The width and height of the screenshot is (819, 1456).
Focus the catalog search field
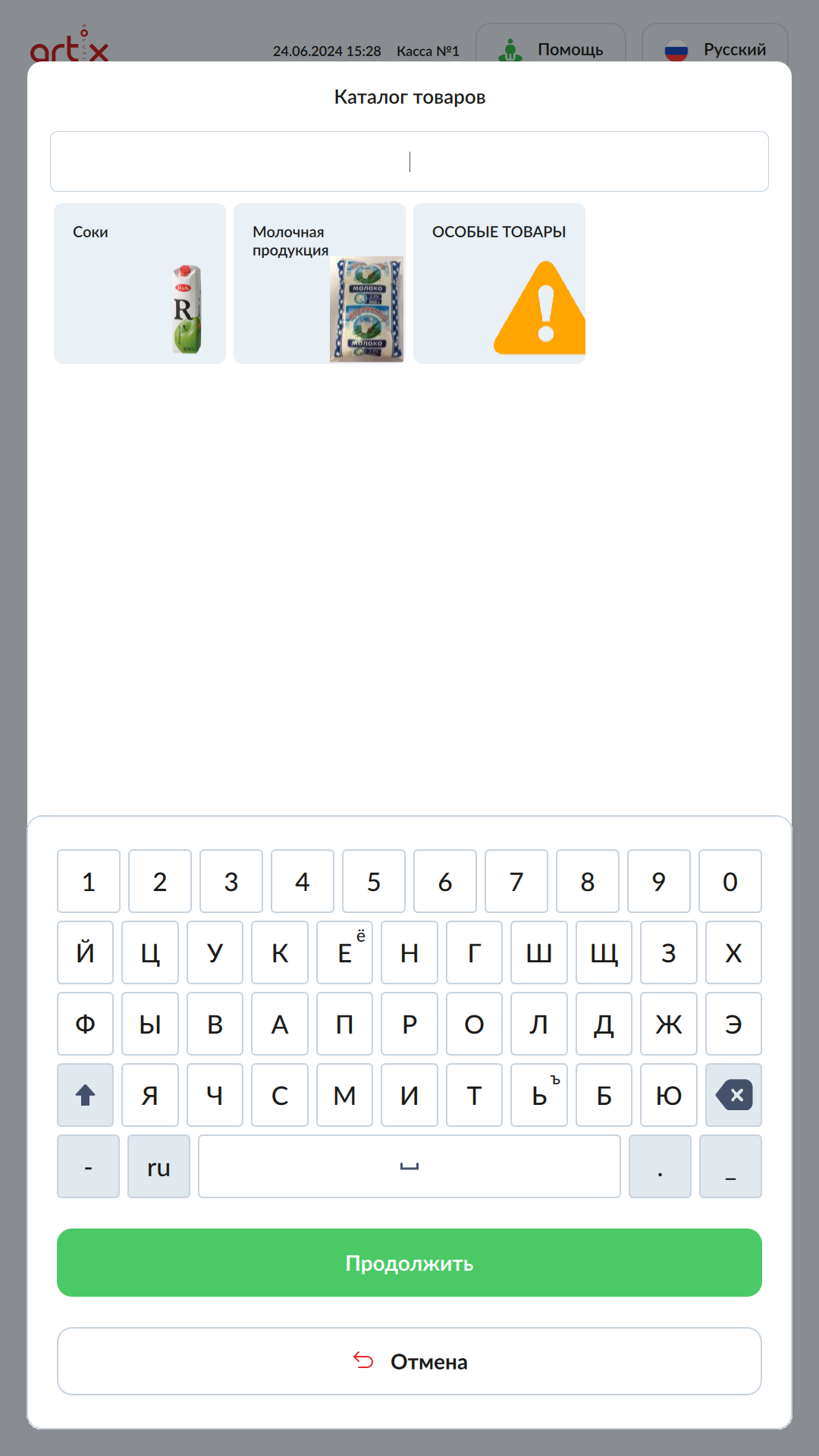pyautogui.click(x=409, y=162)
